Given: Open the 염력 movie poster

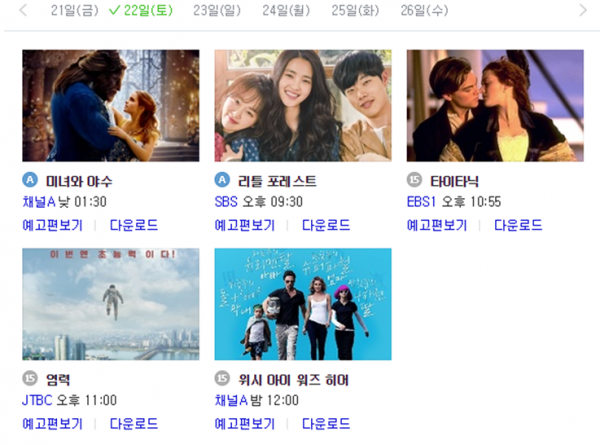Looking at the screenshot, I should (x=110, y=304).
